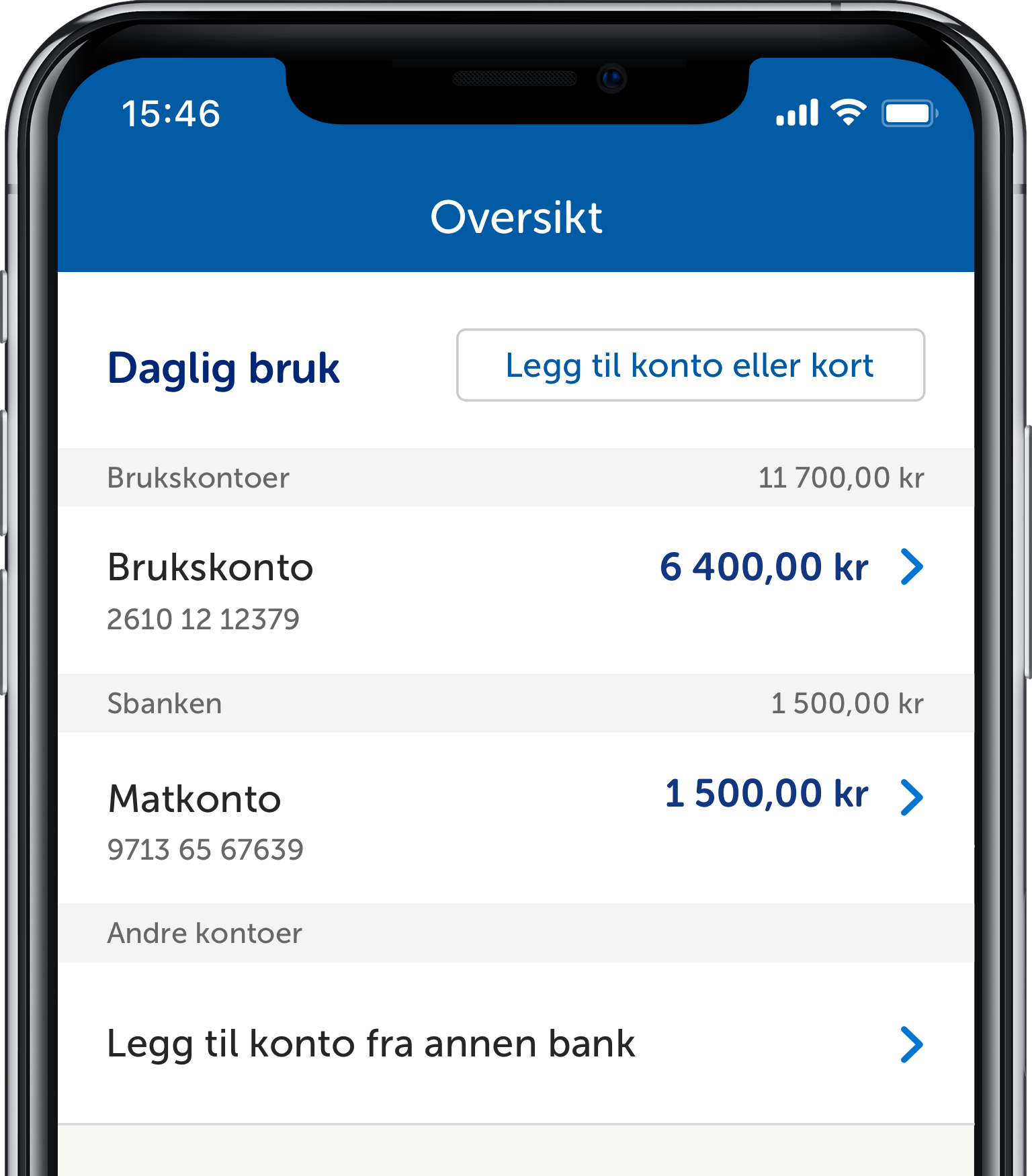
Task: Open the Matkonto account
Action: (x=515, y=819)
